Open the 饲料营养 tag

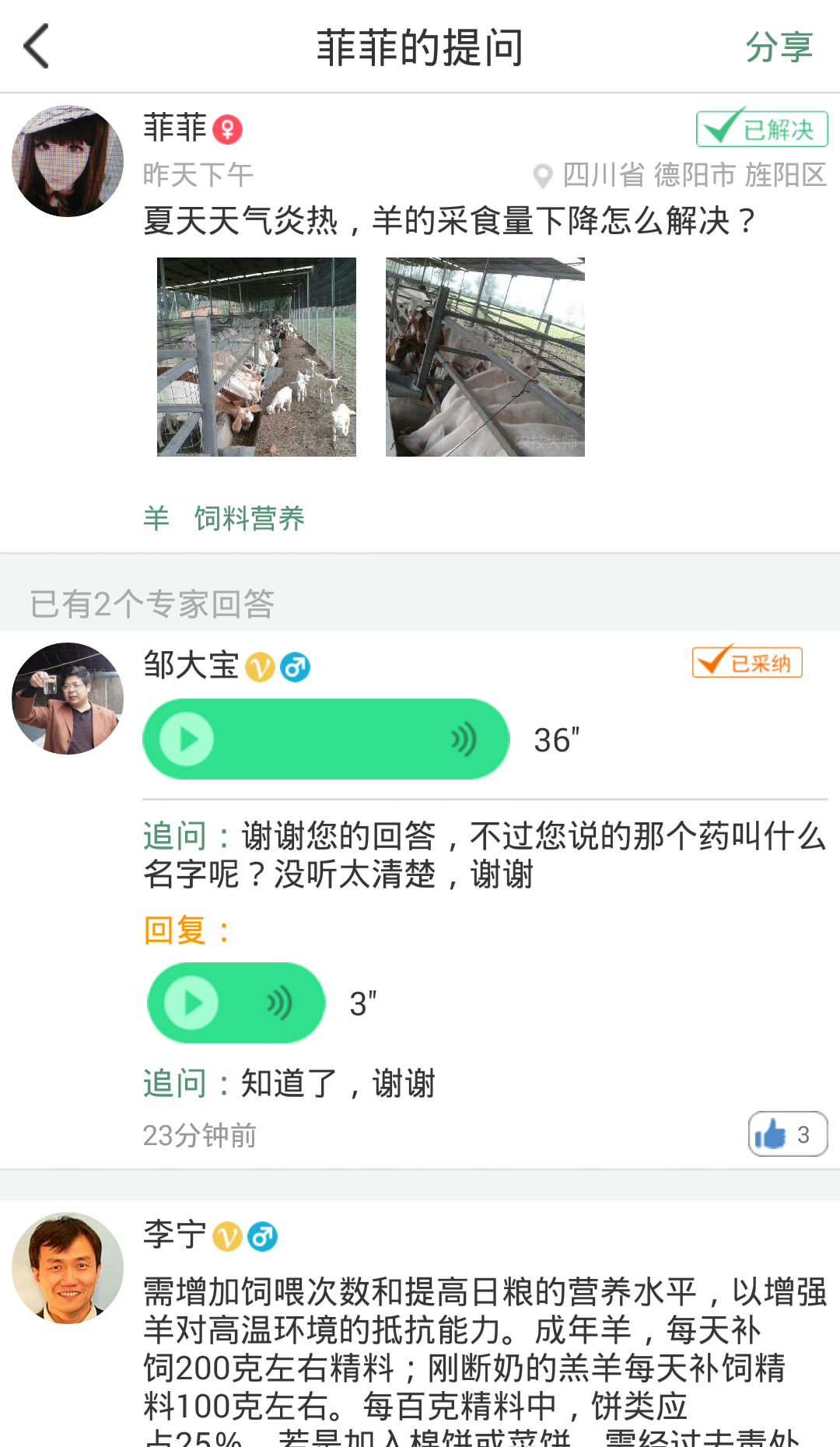pyautogui.click(x=250, y=518)
